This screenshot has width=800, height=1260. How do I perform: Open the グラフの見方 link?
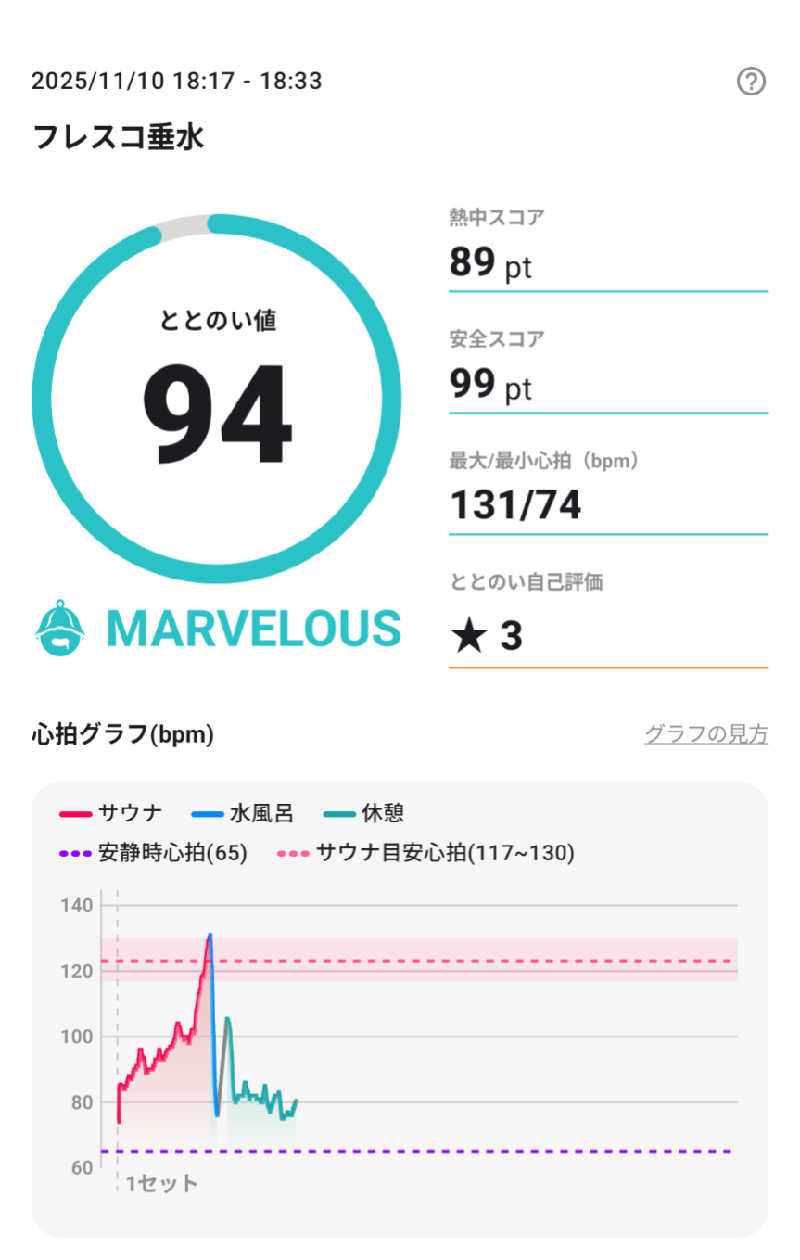point(706,735)
